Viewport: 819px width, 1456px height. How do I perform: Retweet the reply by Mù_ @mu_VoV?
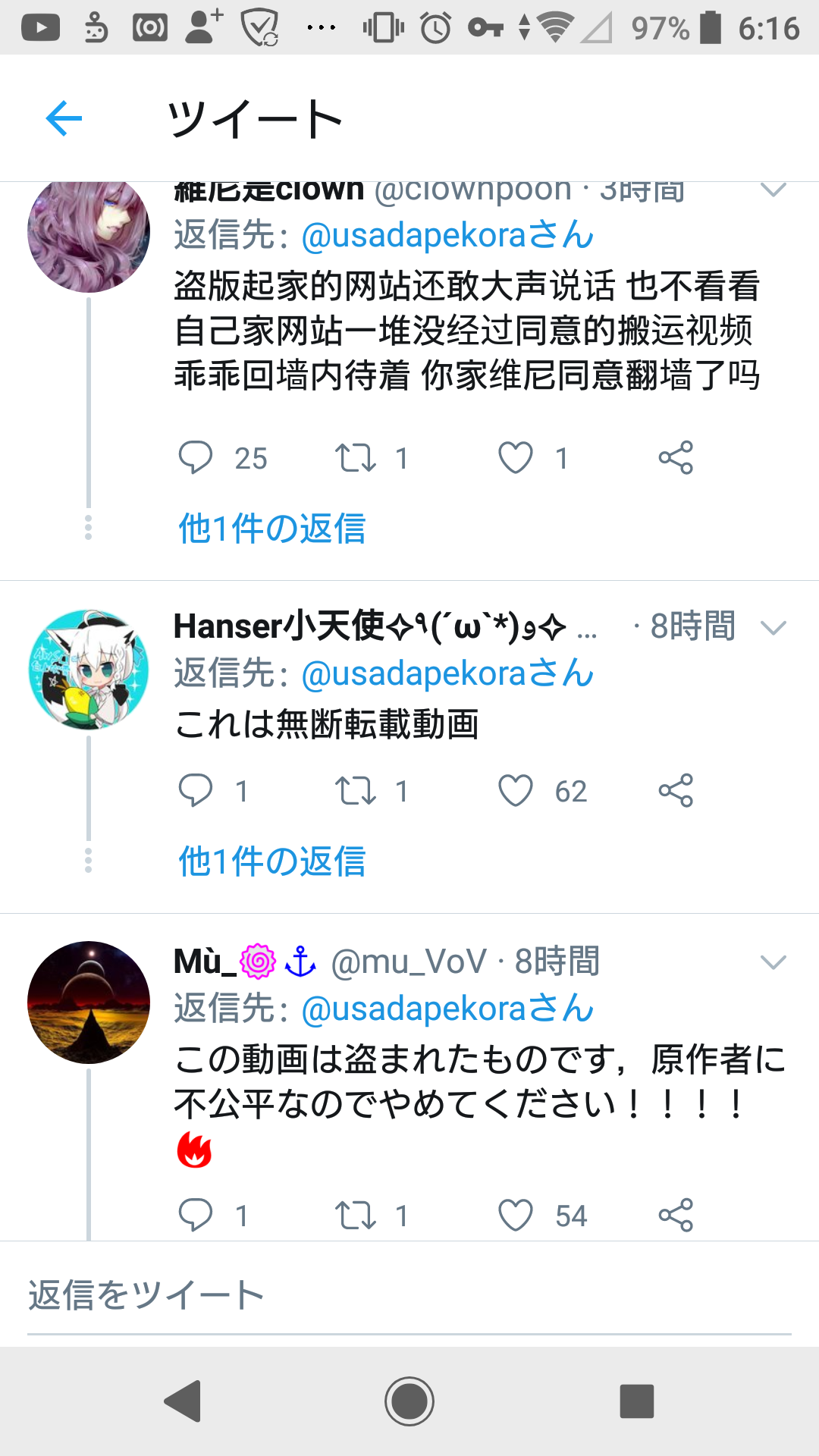[x=356, y=1215]
